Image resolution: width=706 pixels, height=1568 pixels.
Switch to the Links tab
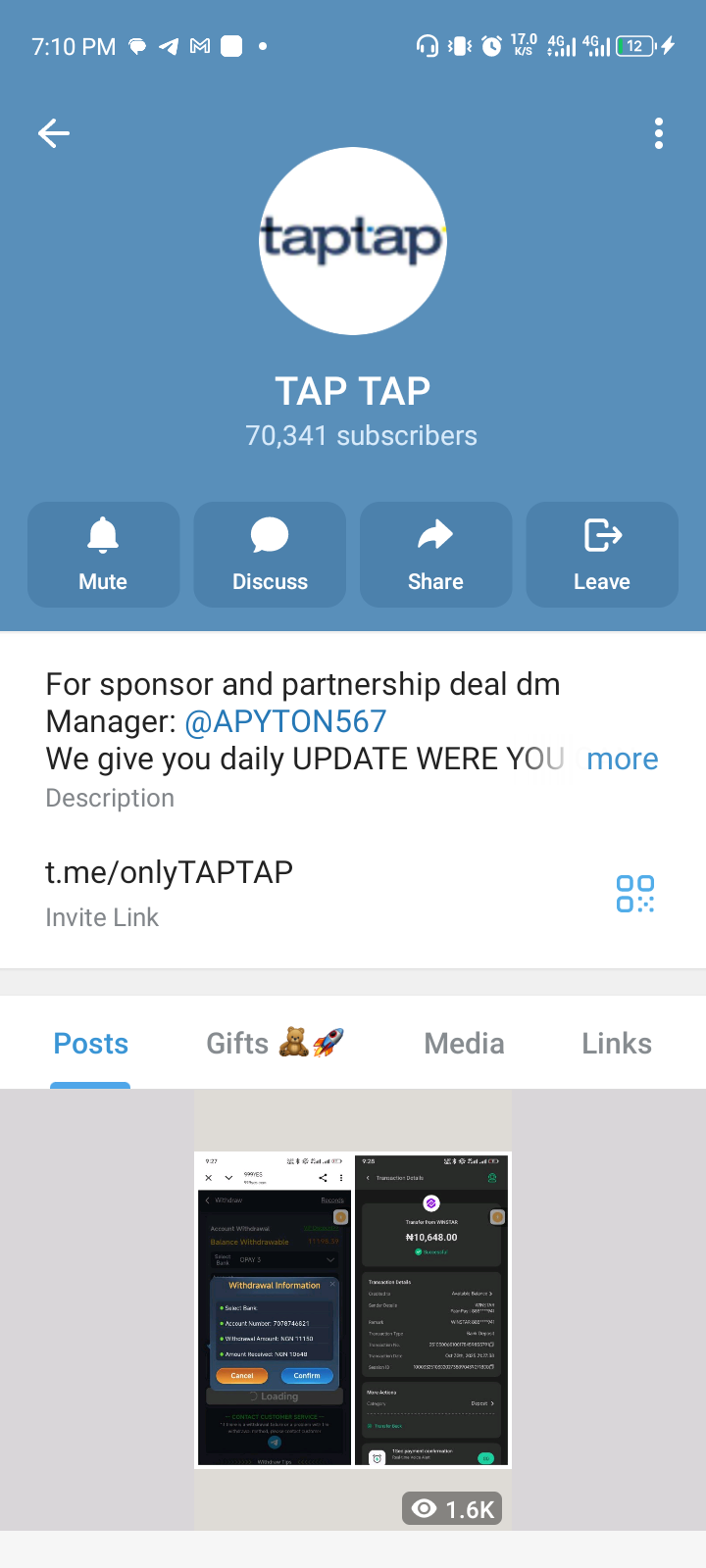tap(616, 1044)
